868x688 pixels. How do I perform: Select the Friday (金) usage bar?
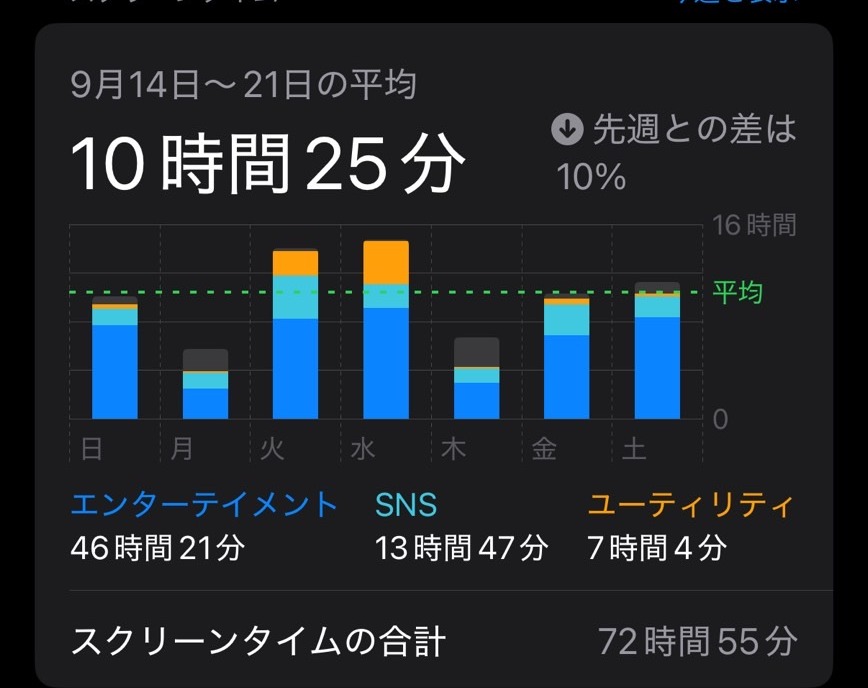coord(566,360)
